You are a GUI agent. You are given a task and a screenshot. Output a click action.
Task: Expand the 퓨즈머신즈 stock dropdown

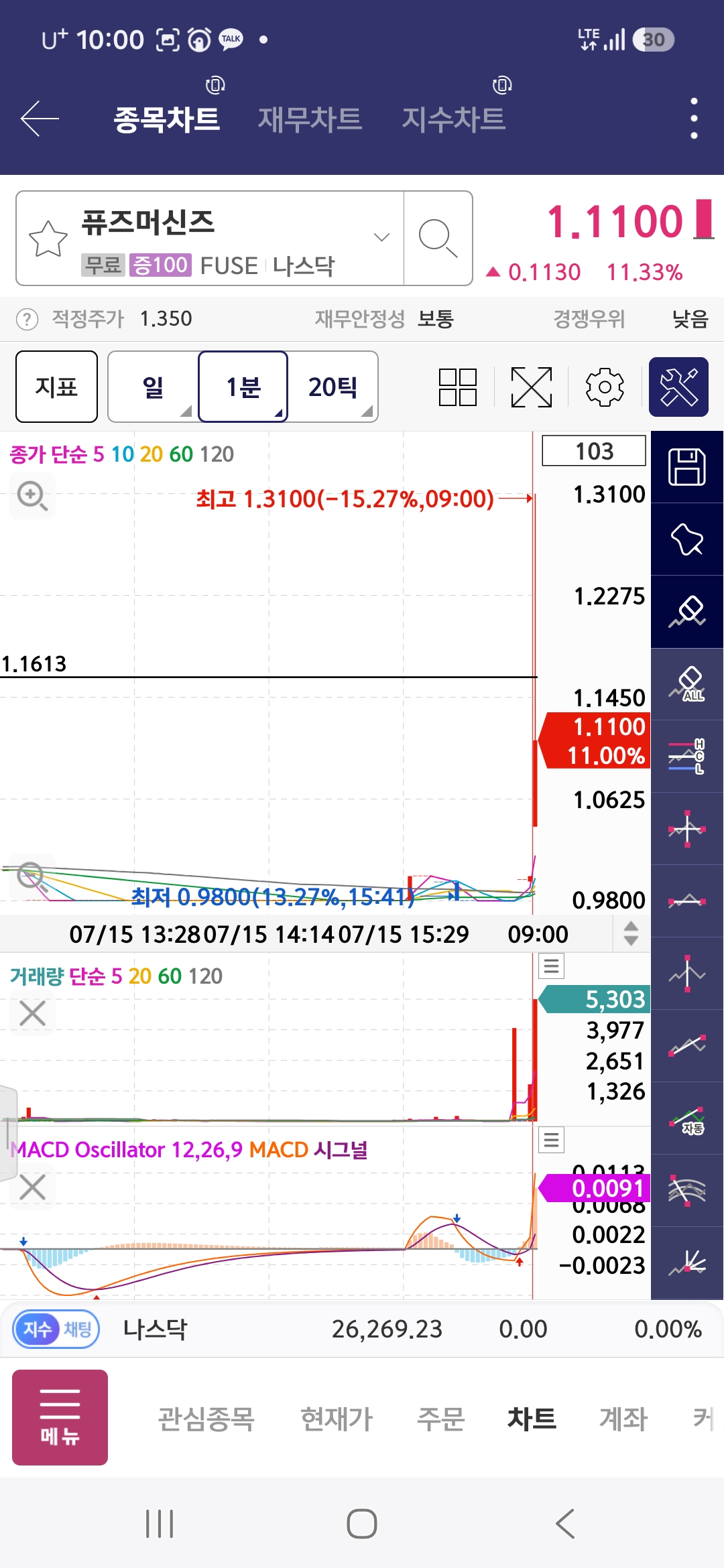coord(381,237)
